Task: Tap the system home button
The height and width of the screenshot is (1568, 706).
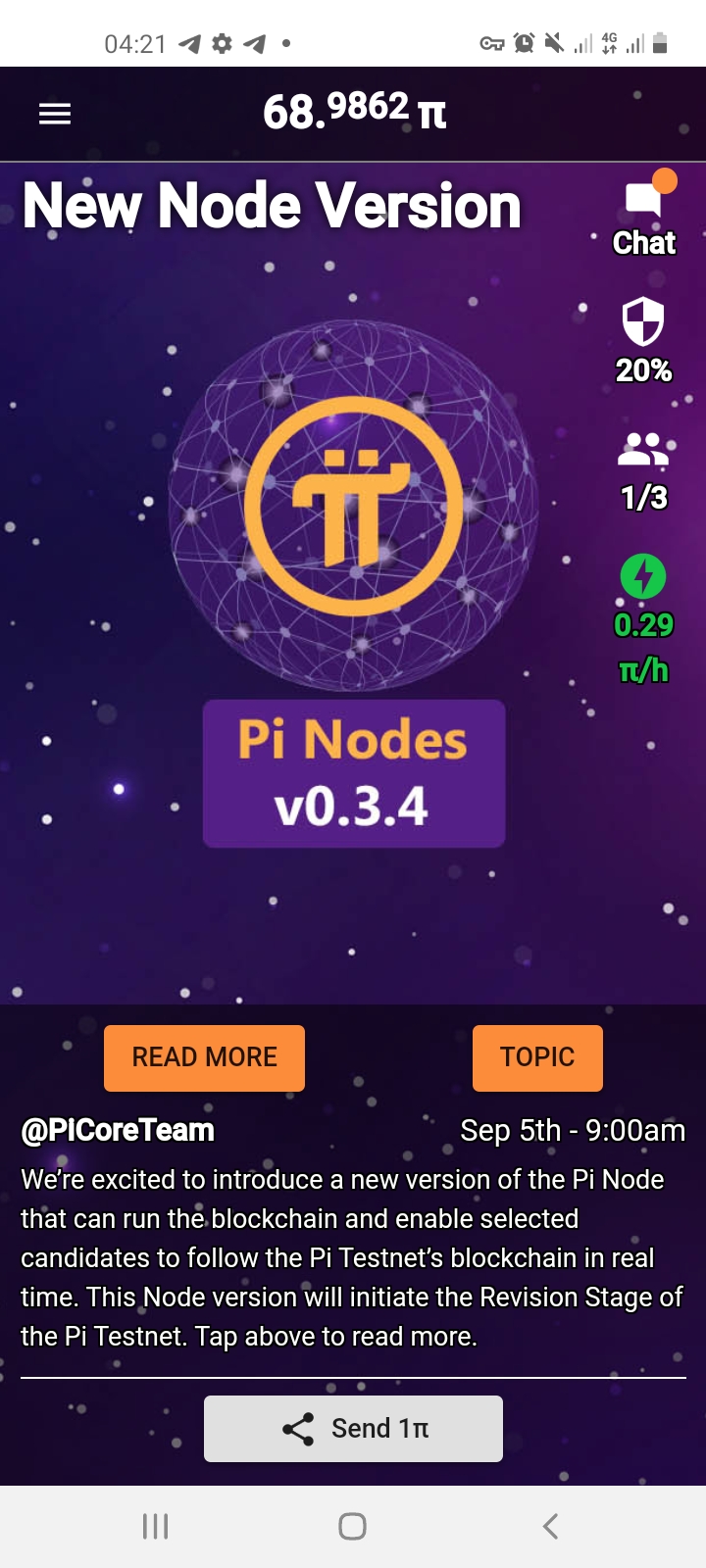Action: tap(352, 1526)
